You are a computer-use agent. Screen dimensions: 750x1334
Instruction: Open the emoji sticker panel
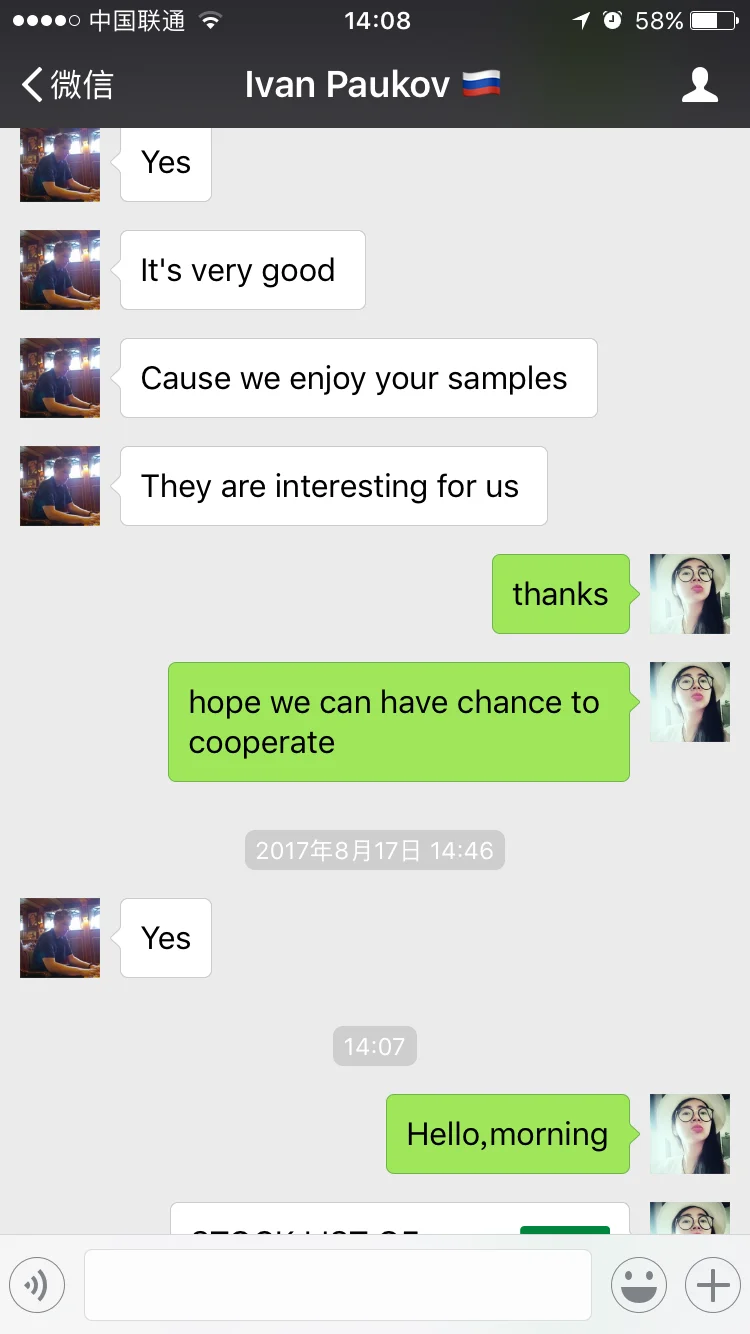point(638,1285)
